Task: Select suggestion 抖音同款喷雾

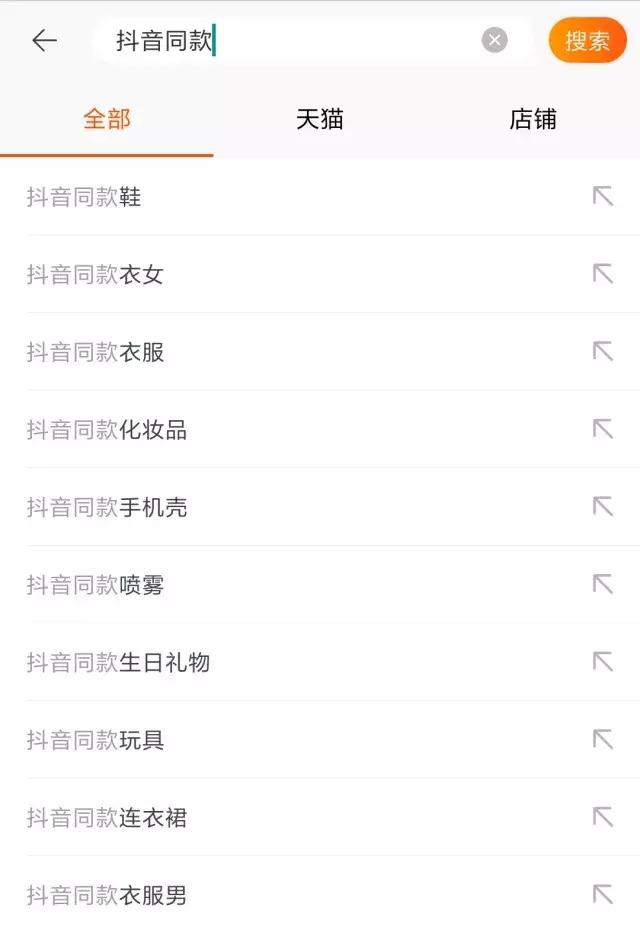Action: tap(95, 585)
